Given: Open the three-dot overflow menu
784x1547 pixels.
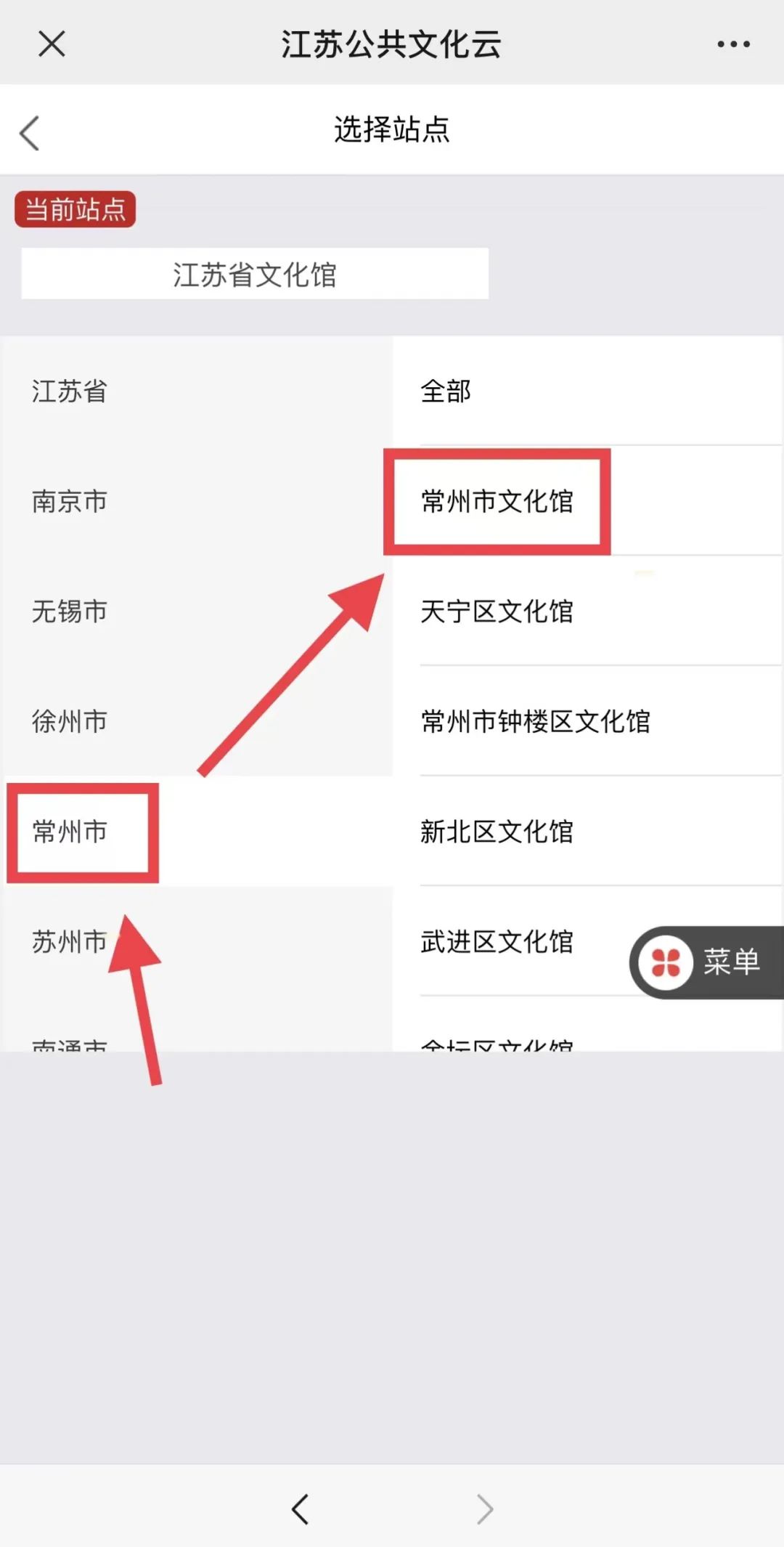Looking at the screenshot, I should click(x=733, y=44).
